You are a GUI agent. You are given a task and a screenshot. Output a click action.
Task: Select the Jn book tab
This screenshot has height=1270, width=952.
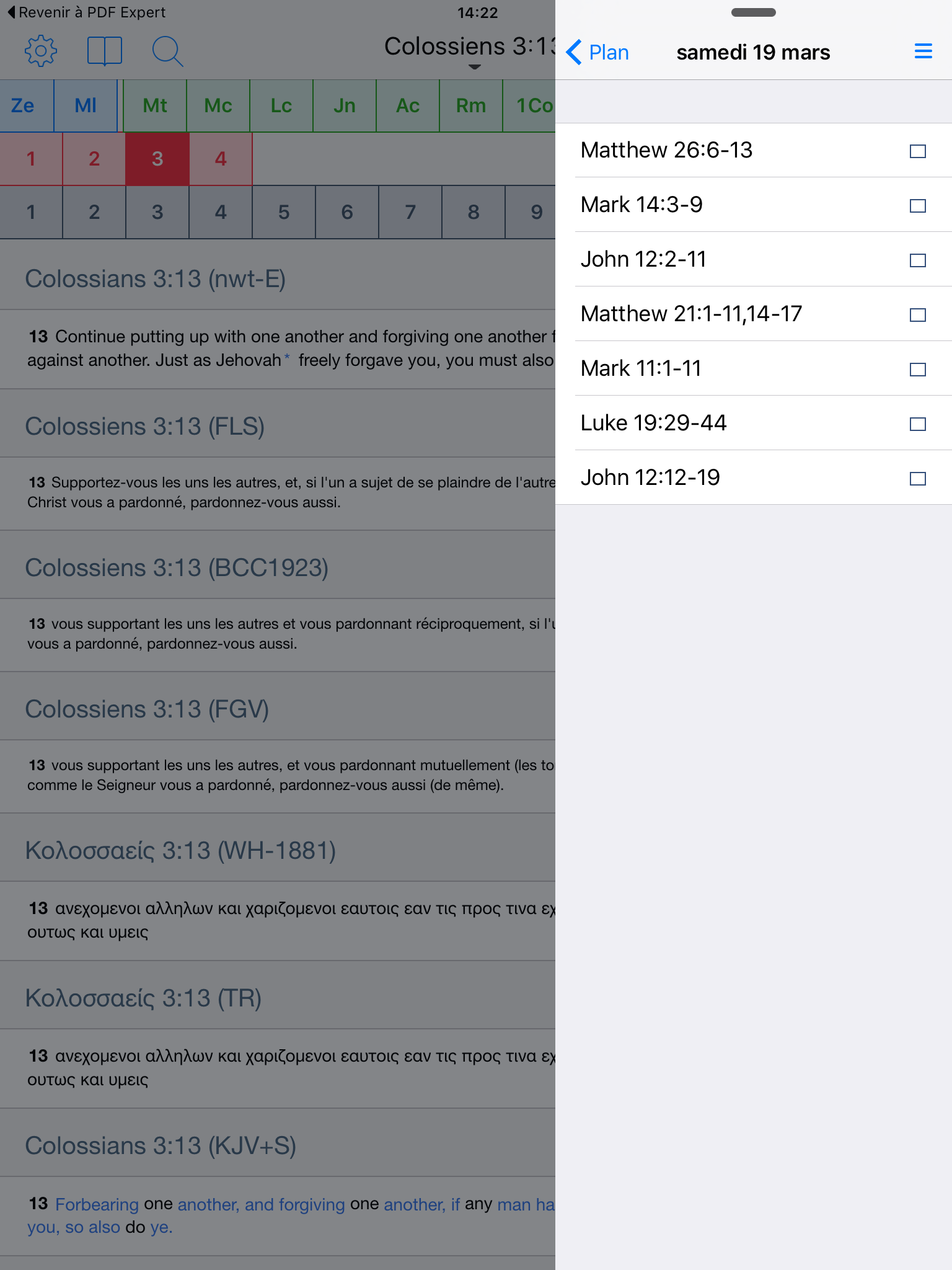pos(345,105)
